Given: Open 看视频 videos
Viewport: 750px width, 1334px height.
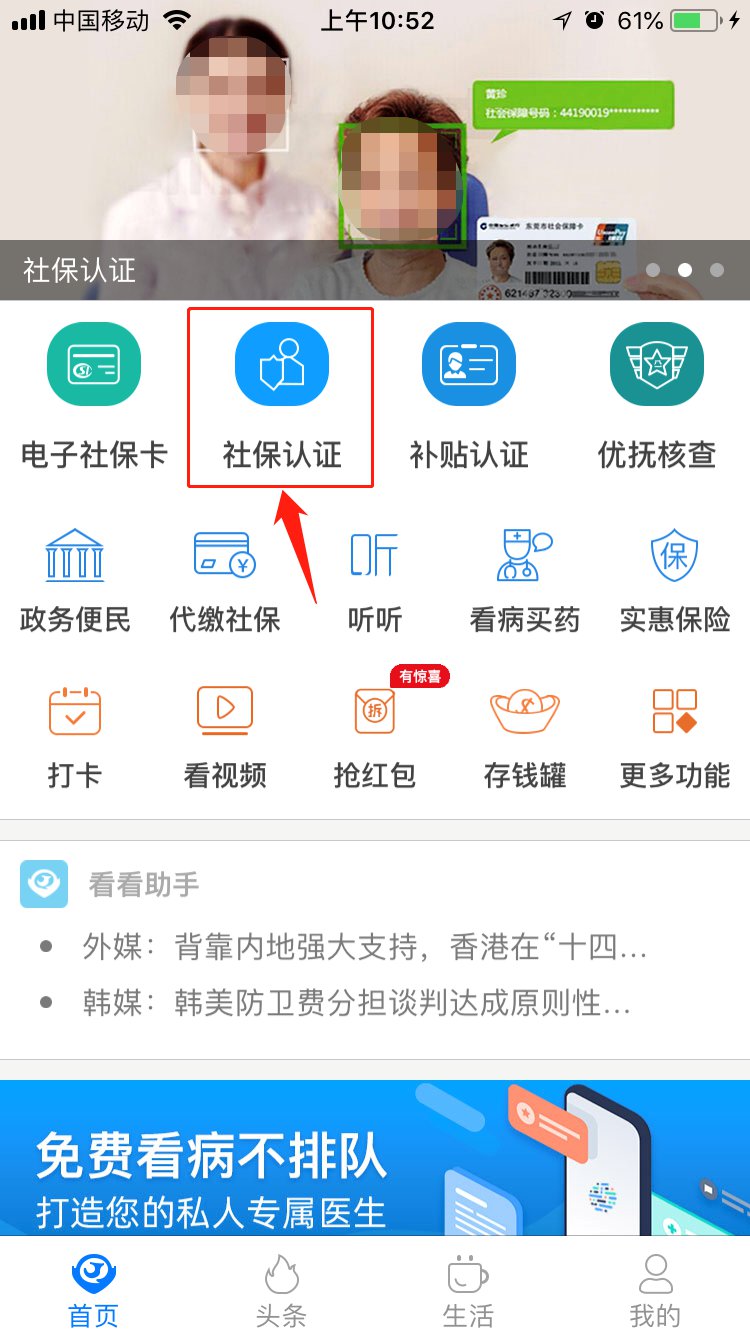Looking at the screenshot, I should 225,736.
